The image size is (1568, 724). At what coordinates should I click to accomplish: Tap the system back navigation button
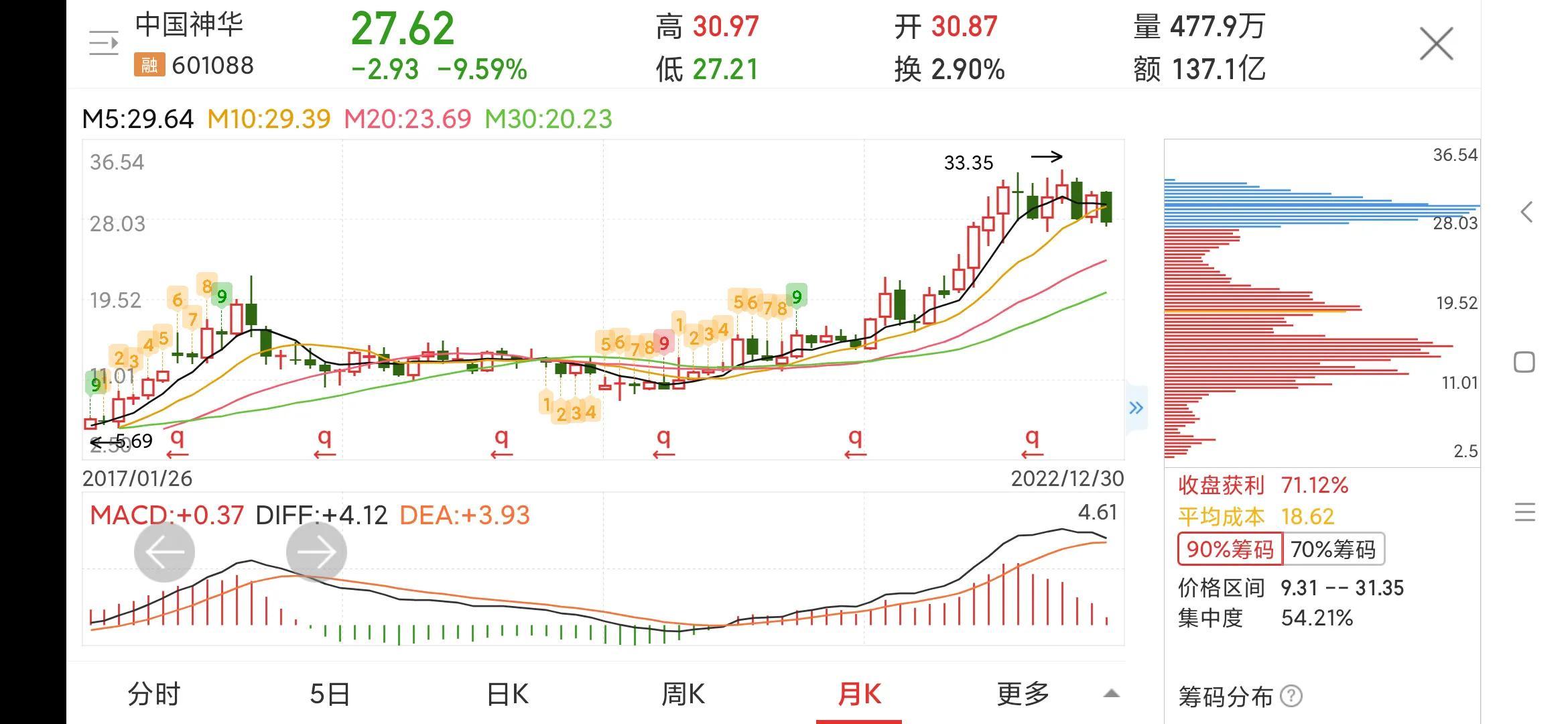[x=1526, y=213]
